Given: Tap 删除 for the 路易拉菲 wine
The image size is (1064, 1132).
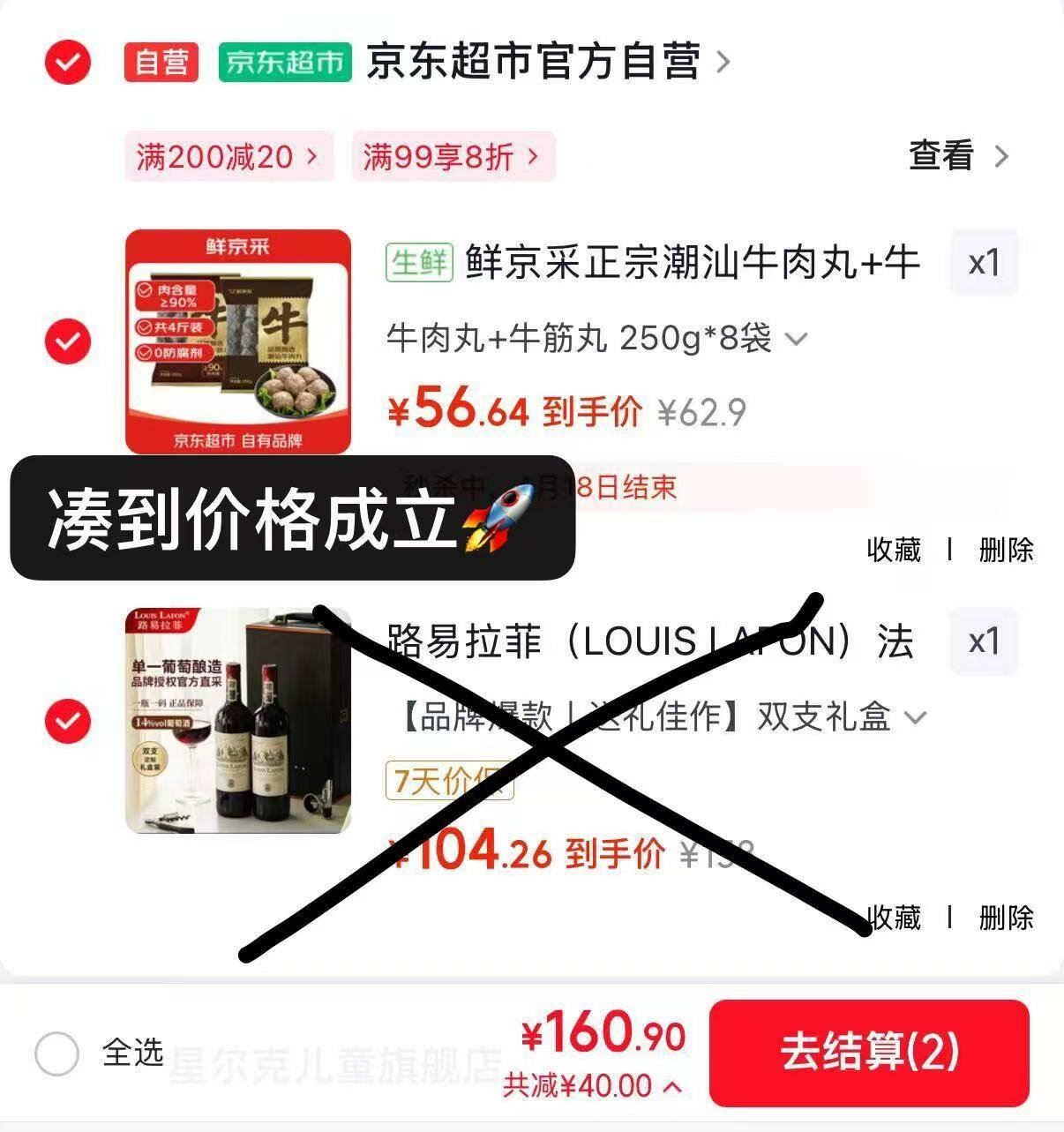Looking at the screenshot, I should 1006,918.
